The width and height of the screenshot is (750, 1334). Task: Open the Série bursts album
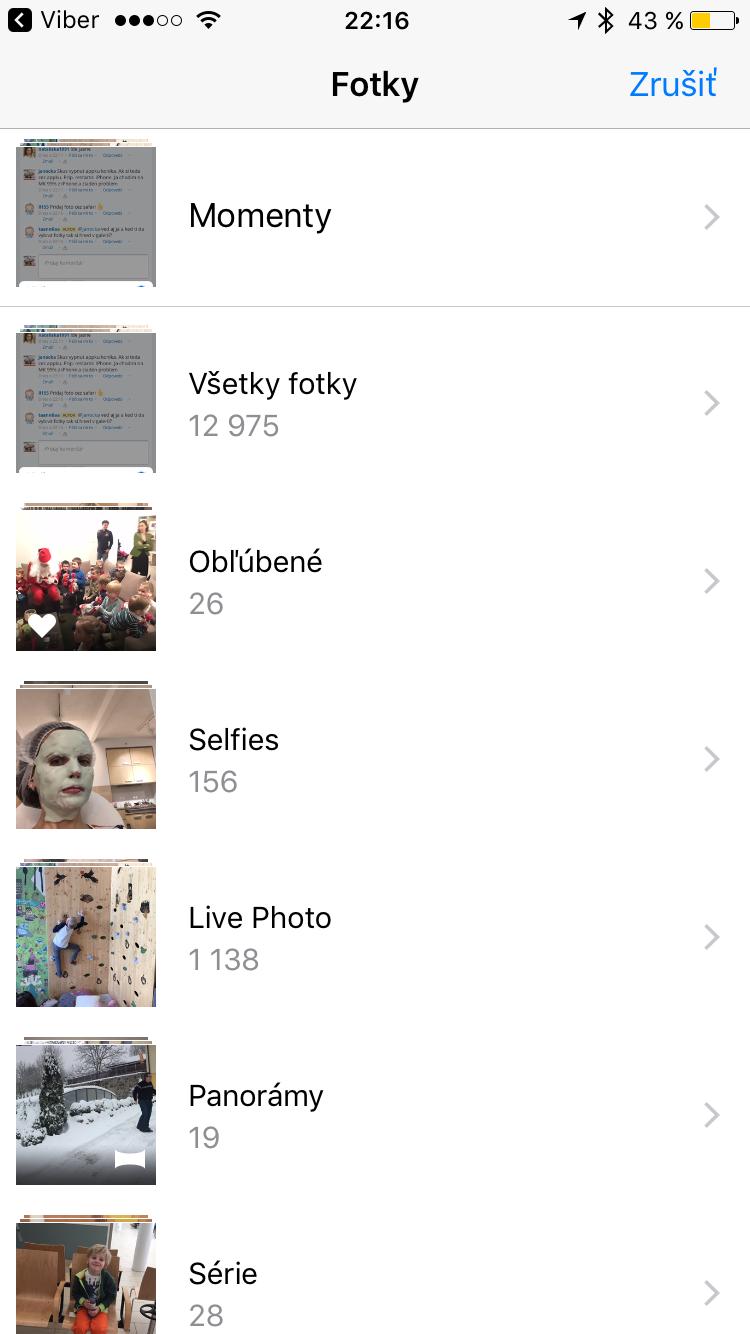pos(375,1290)
